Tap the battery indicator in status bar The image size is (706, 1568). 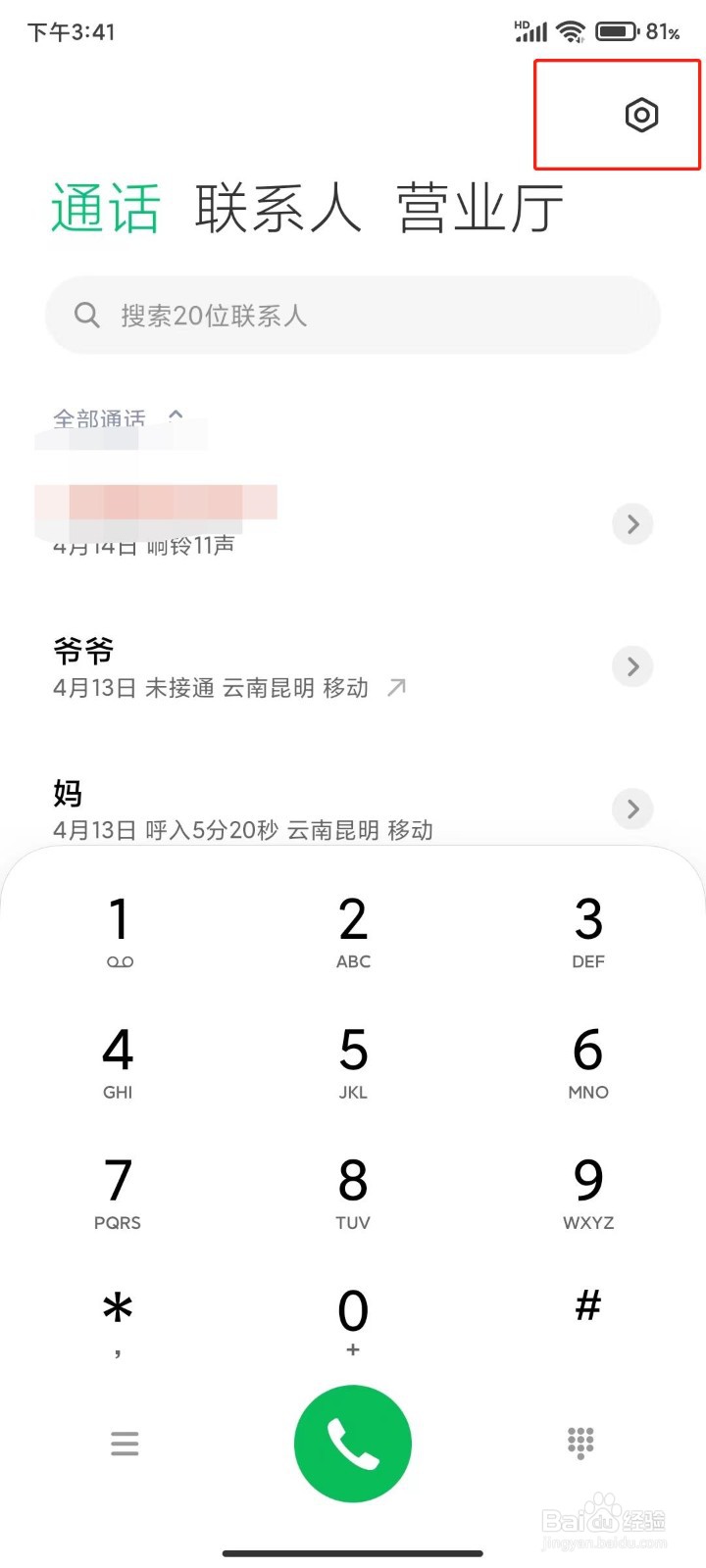(618, 30)
